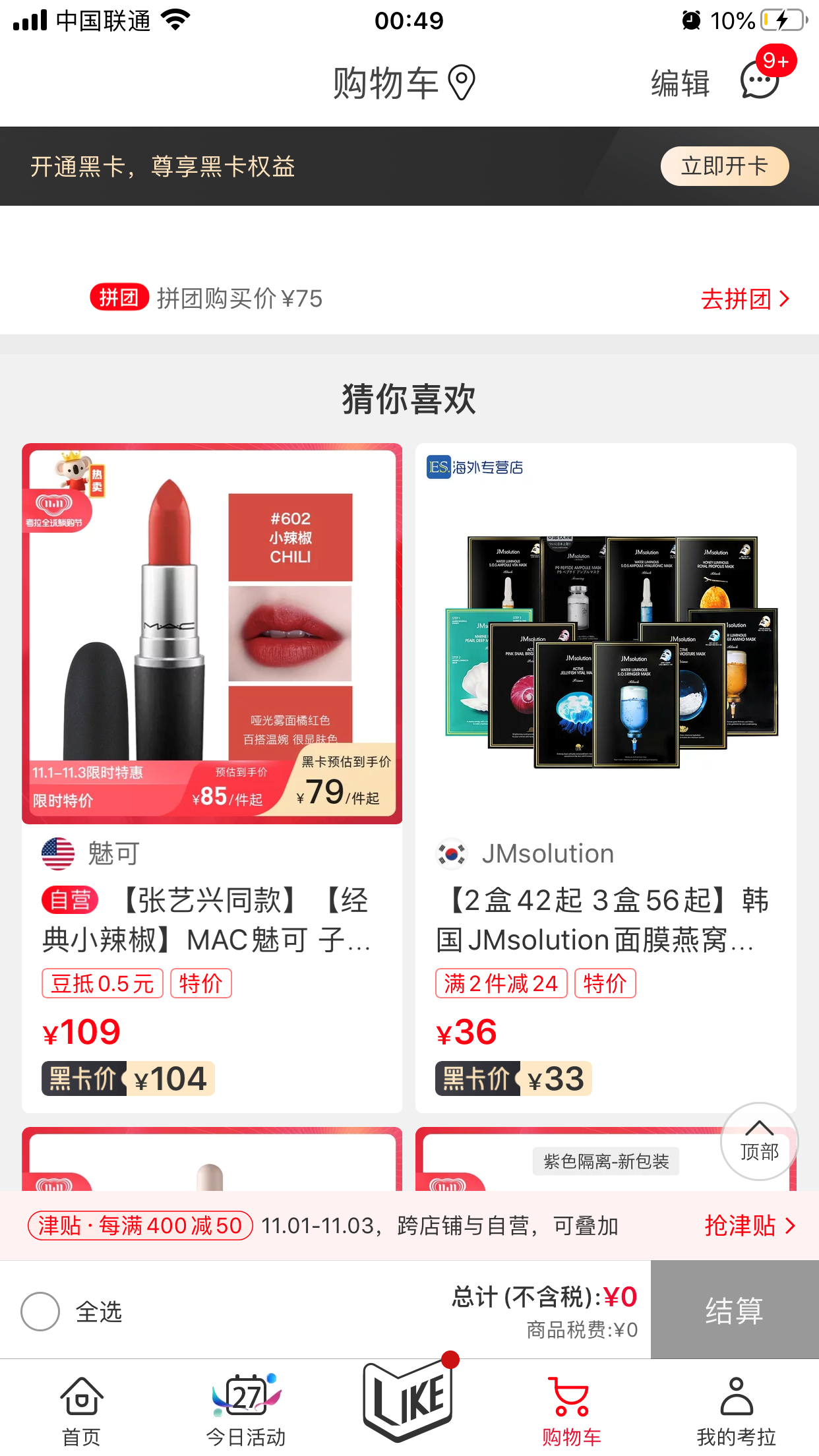Select the 首页 home icon in bottom bar

click(80, 1395)
